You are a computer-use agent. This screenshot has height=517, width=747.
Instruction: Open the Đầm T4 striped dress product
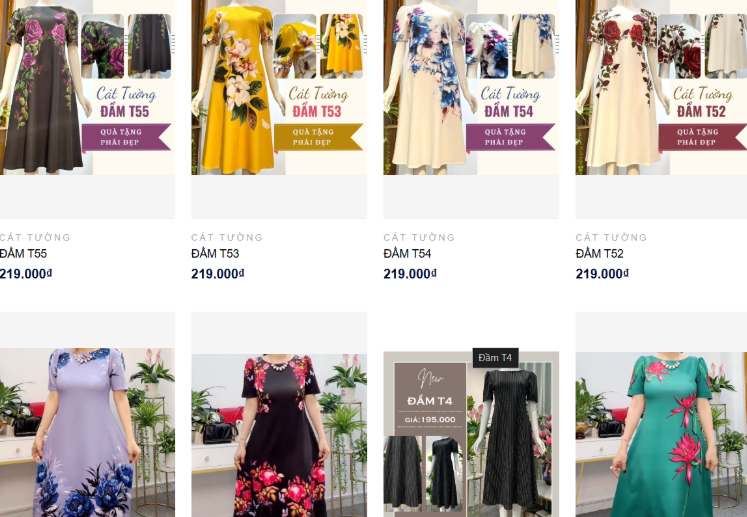(471, 437)
